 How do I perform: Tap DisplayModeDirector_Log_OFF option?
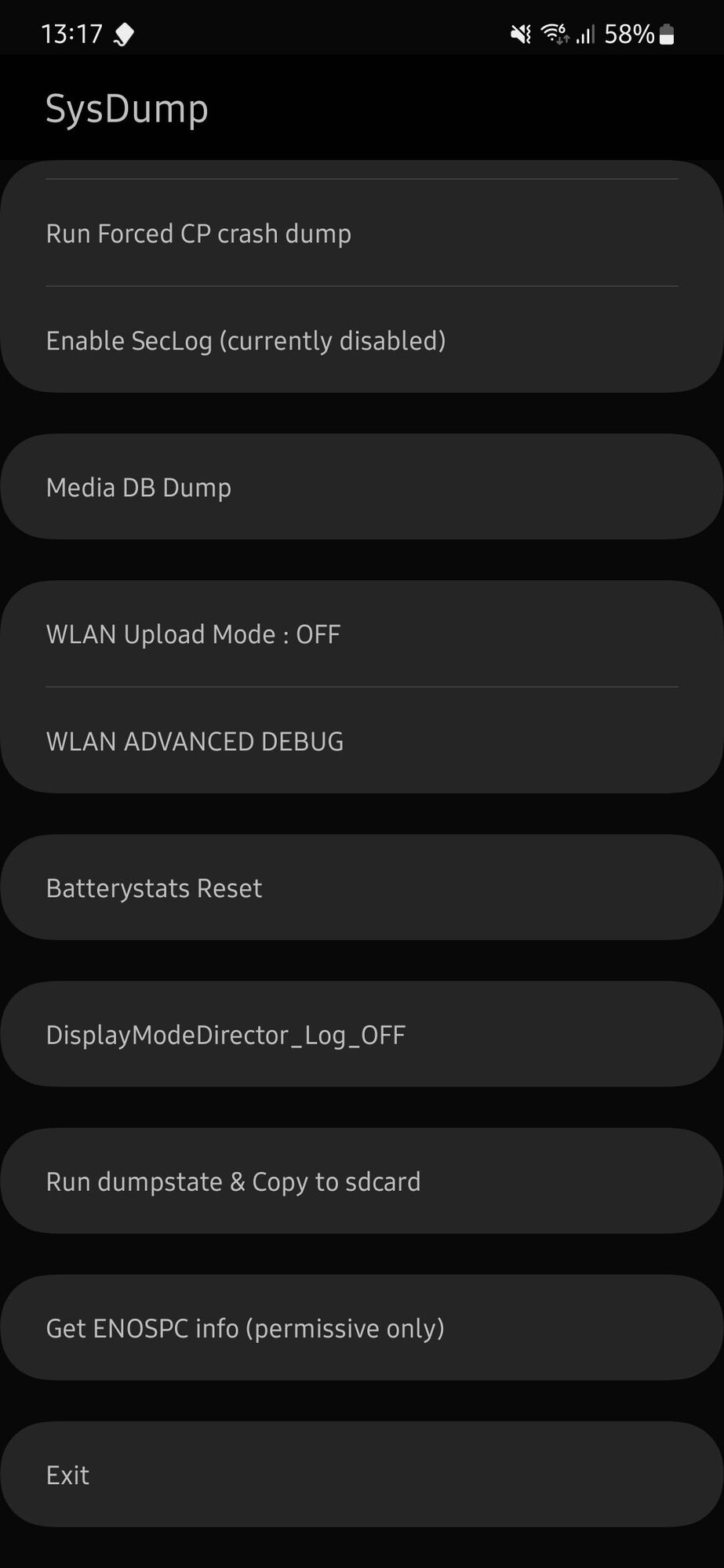tap(361, 1034)
